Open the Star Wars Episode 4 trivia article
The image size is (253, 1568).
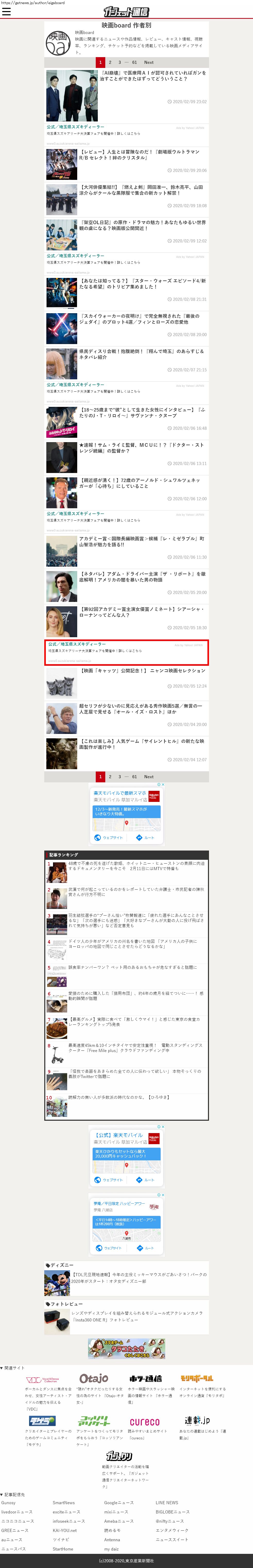tap(142, 284)
